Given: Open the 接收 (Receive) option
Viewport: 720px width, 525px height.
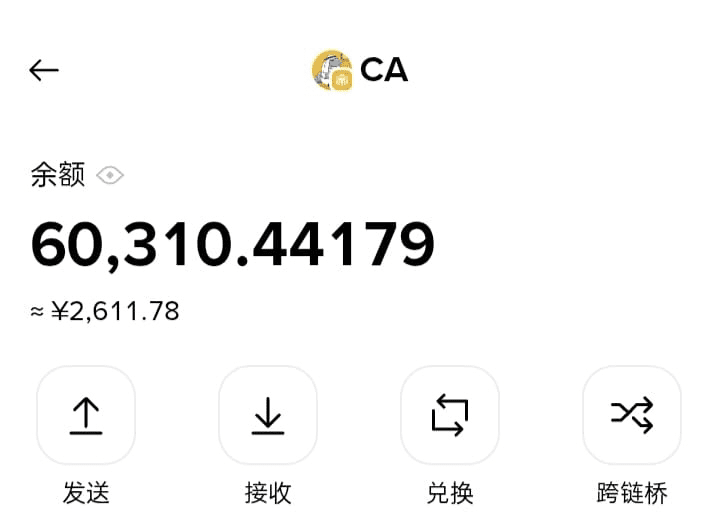Looking at the screenshot, I should point(267,415).
